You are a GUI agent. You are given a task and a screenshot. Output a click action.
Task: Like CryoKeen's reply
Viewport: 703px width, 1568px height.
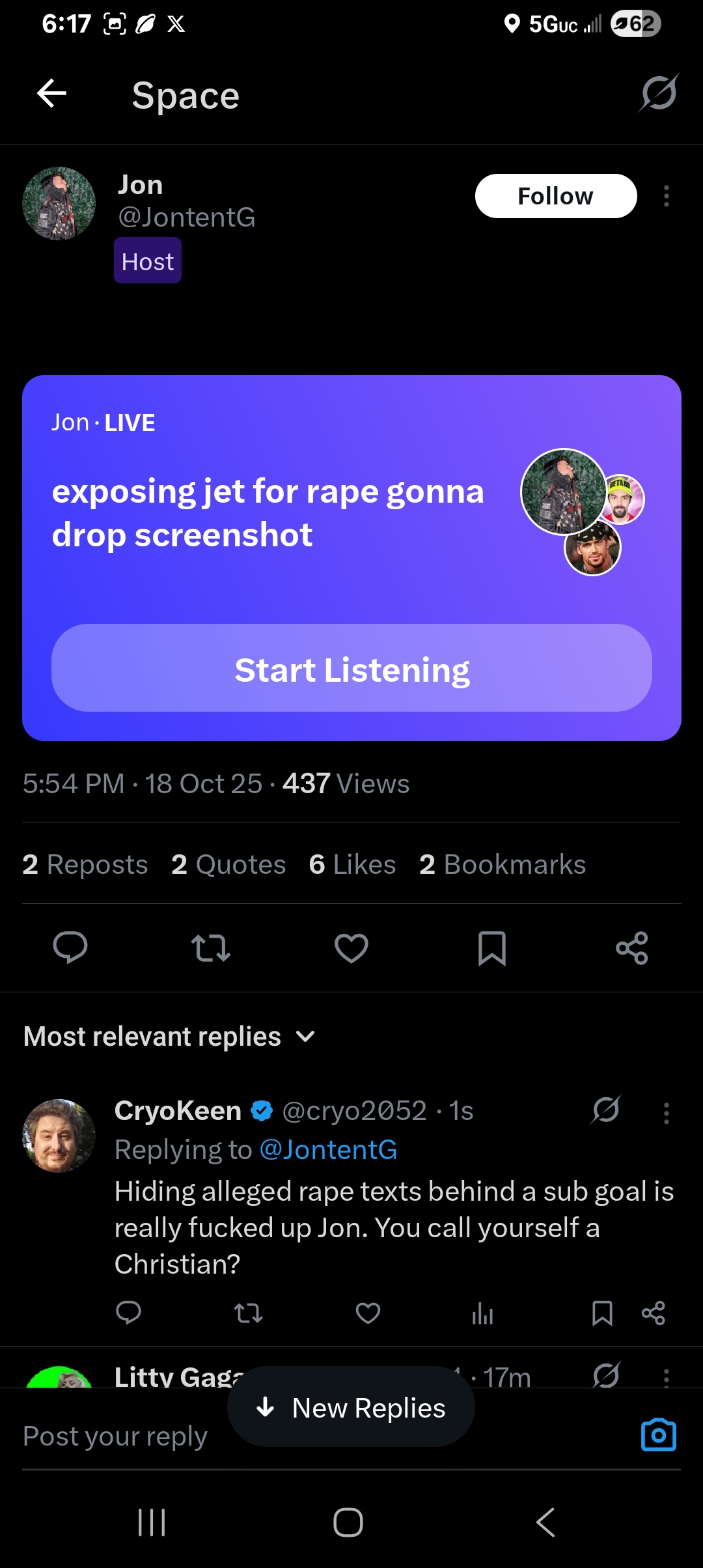pyautogui.click(x=368, y=1313)
